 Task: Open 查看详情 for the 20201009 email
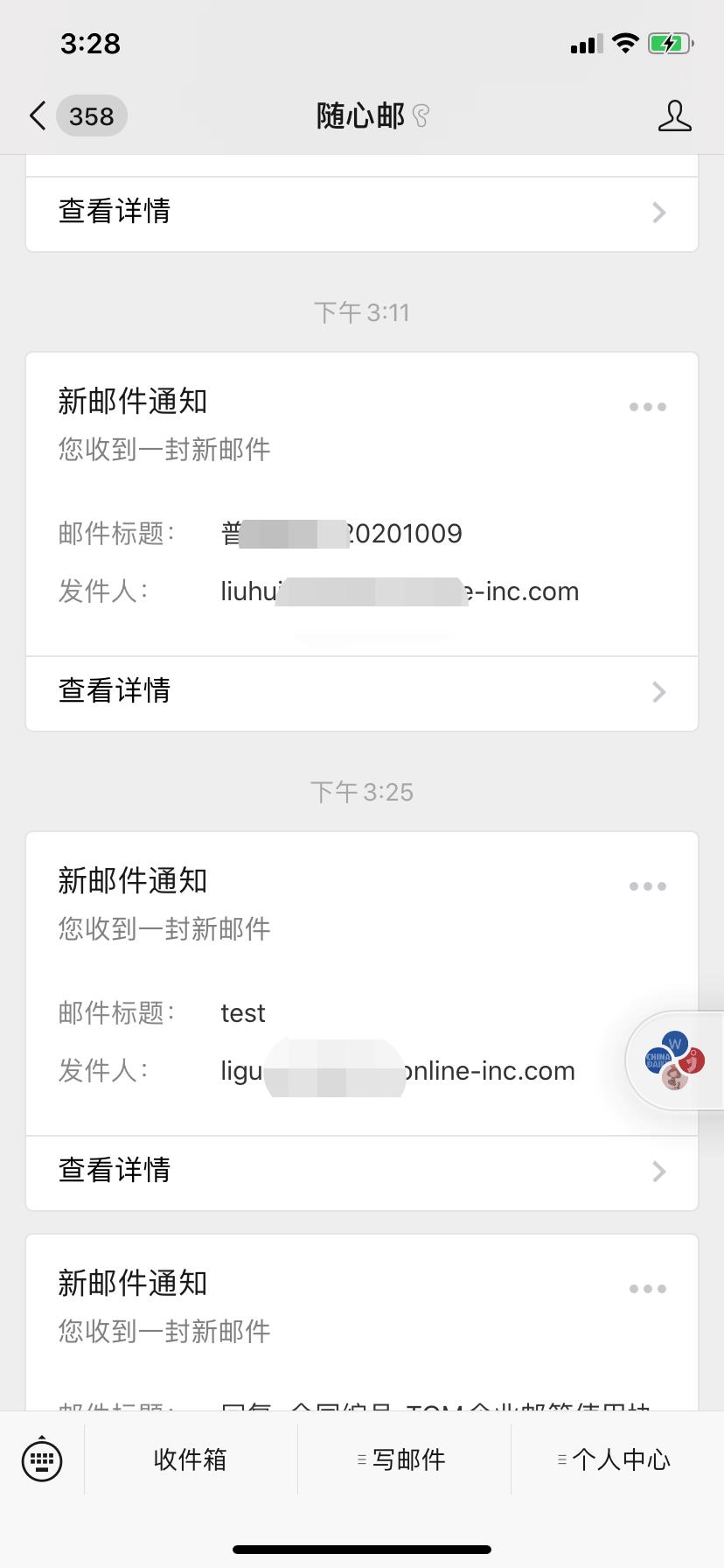coord(361,692)
